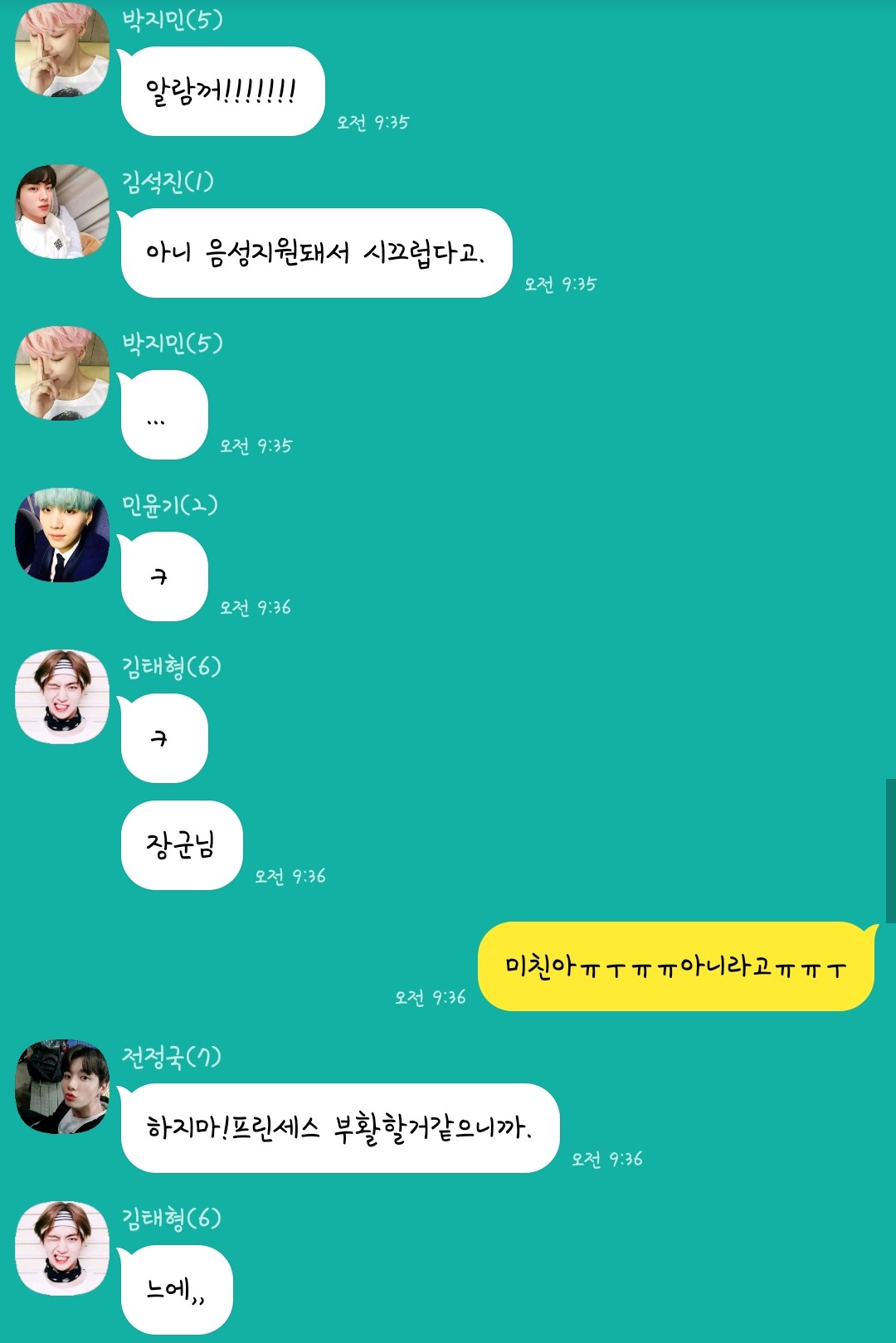896x1343 pixels.
Task: Tap 전정국's profile photo
Action: [62, 1087]
